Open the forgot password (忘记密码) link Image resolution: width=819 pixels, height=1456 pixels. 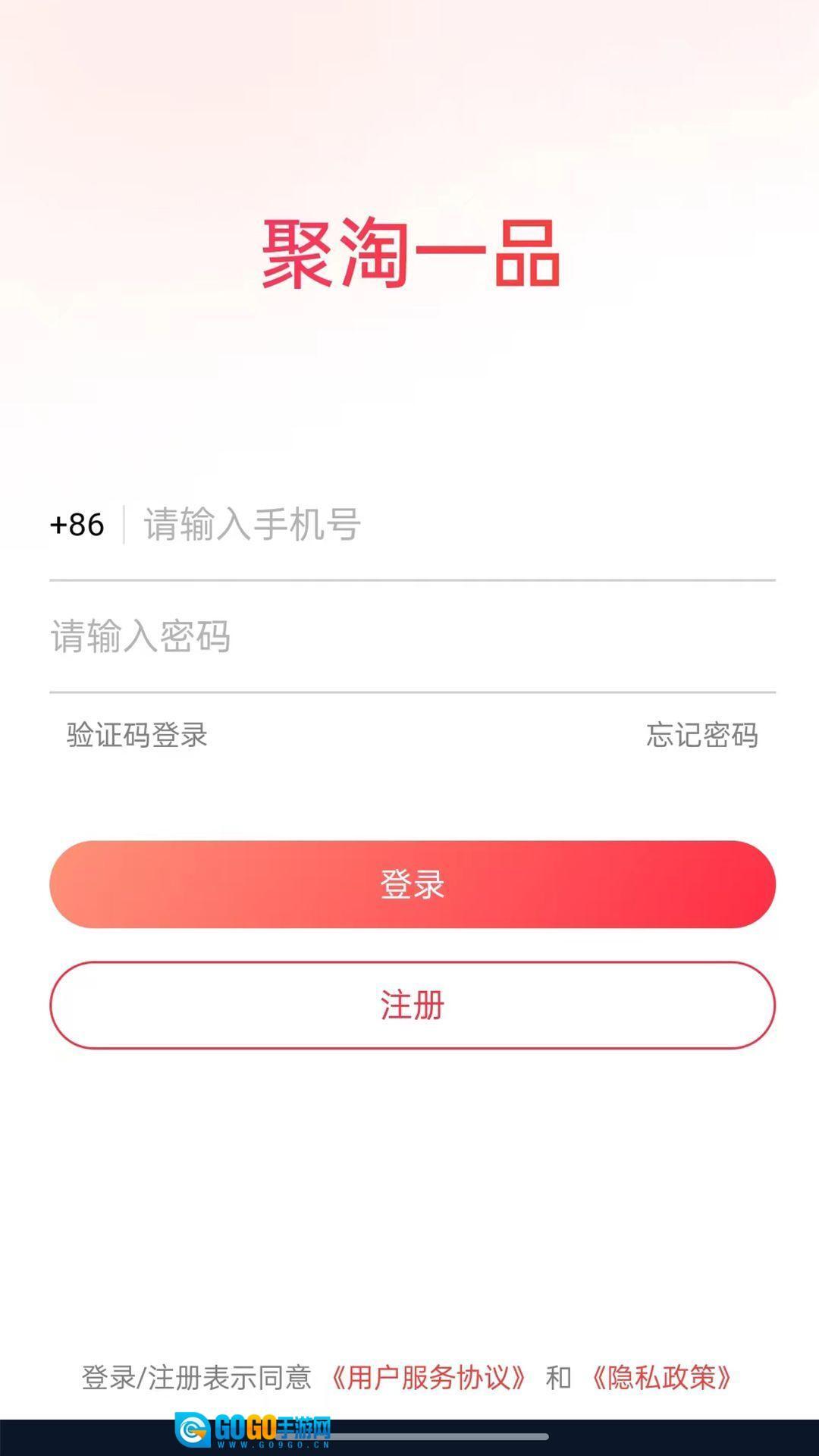tap(701, 735)
